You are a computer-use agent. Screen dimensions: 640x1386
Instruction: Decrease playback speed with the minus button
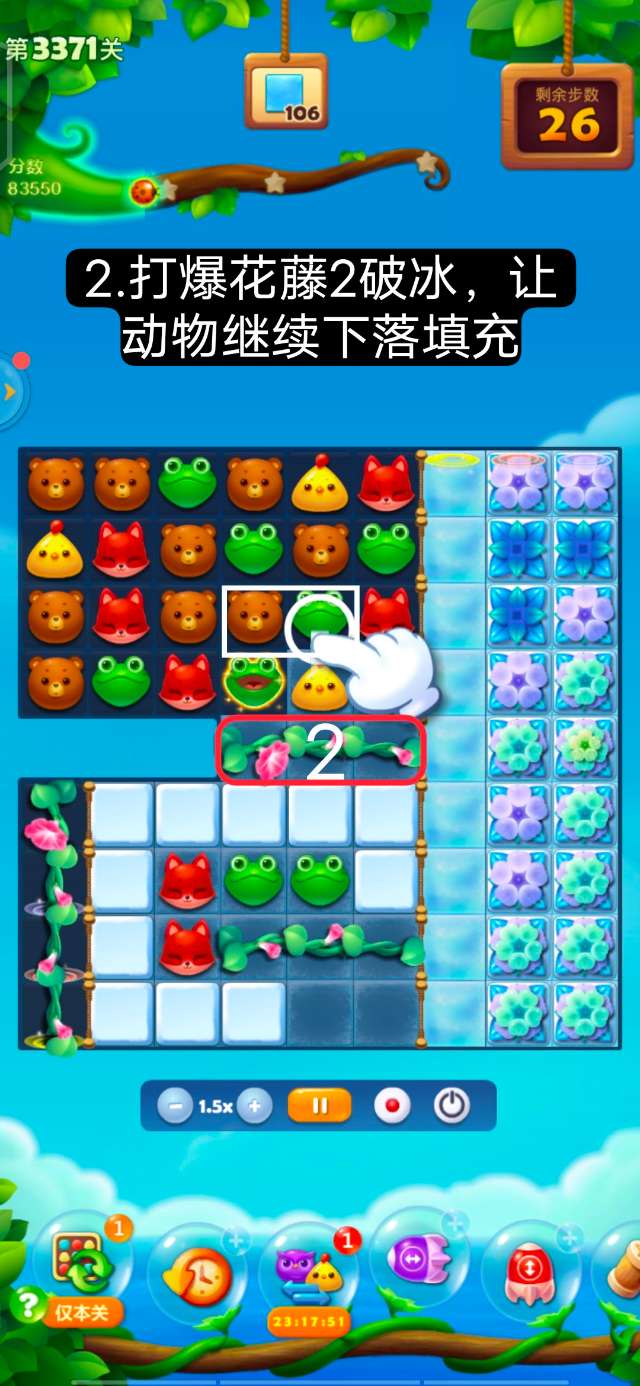click(x=175, y=1106)
